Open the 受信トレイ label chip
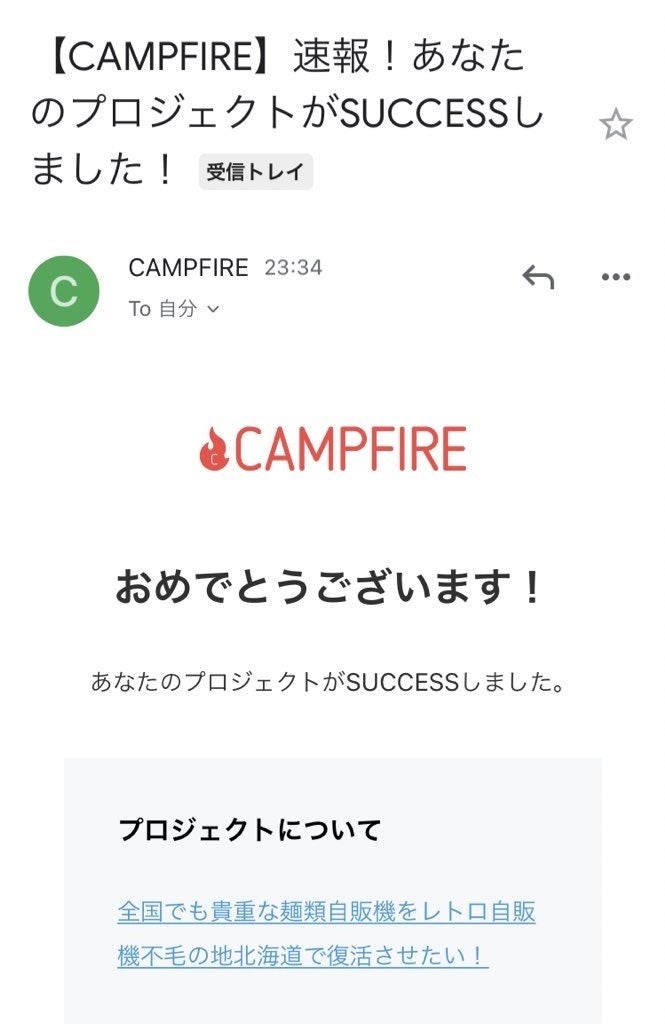This screenshot has width=665, height=1024. [x=255, y=172]
